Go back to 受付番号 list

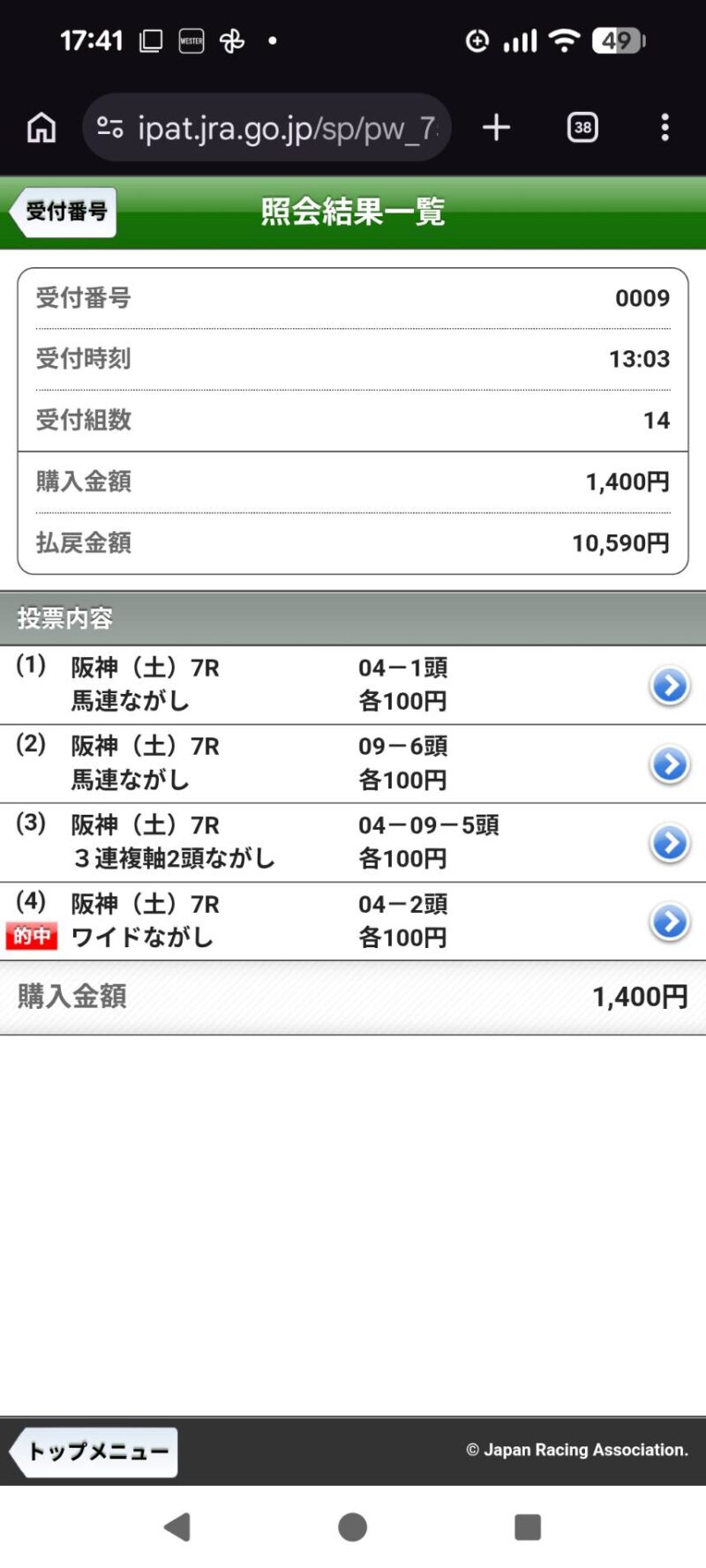click(64, 212)
